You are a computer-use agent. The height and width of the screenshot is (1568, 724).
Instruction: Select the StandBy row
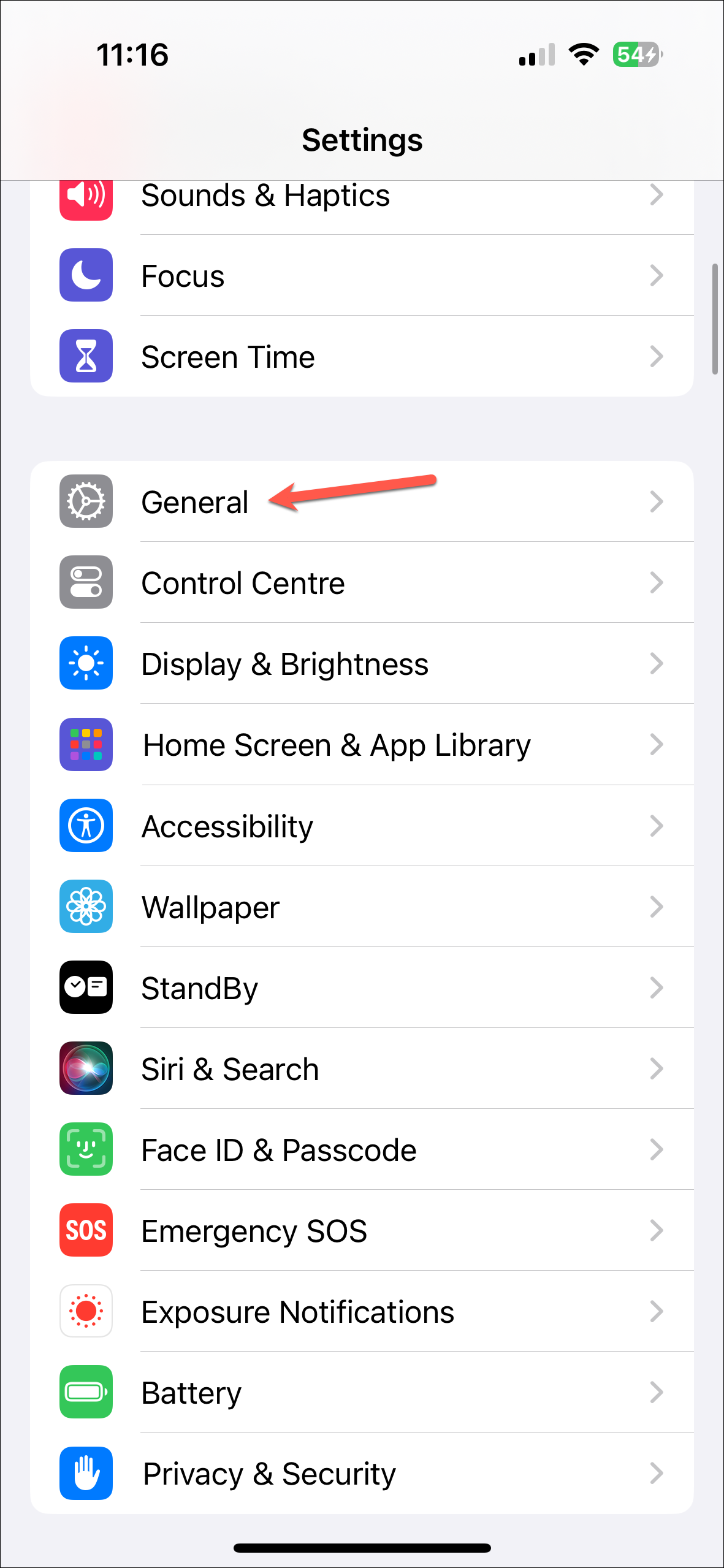pyautogui.click(x=362, y=988)
